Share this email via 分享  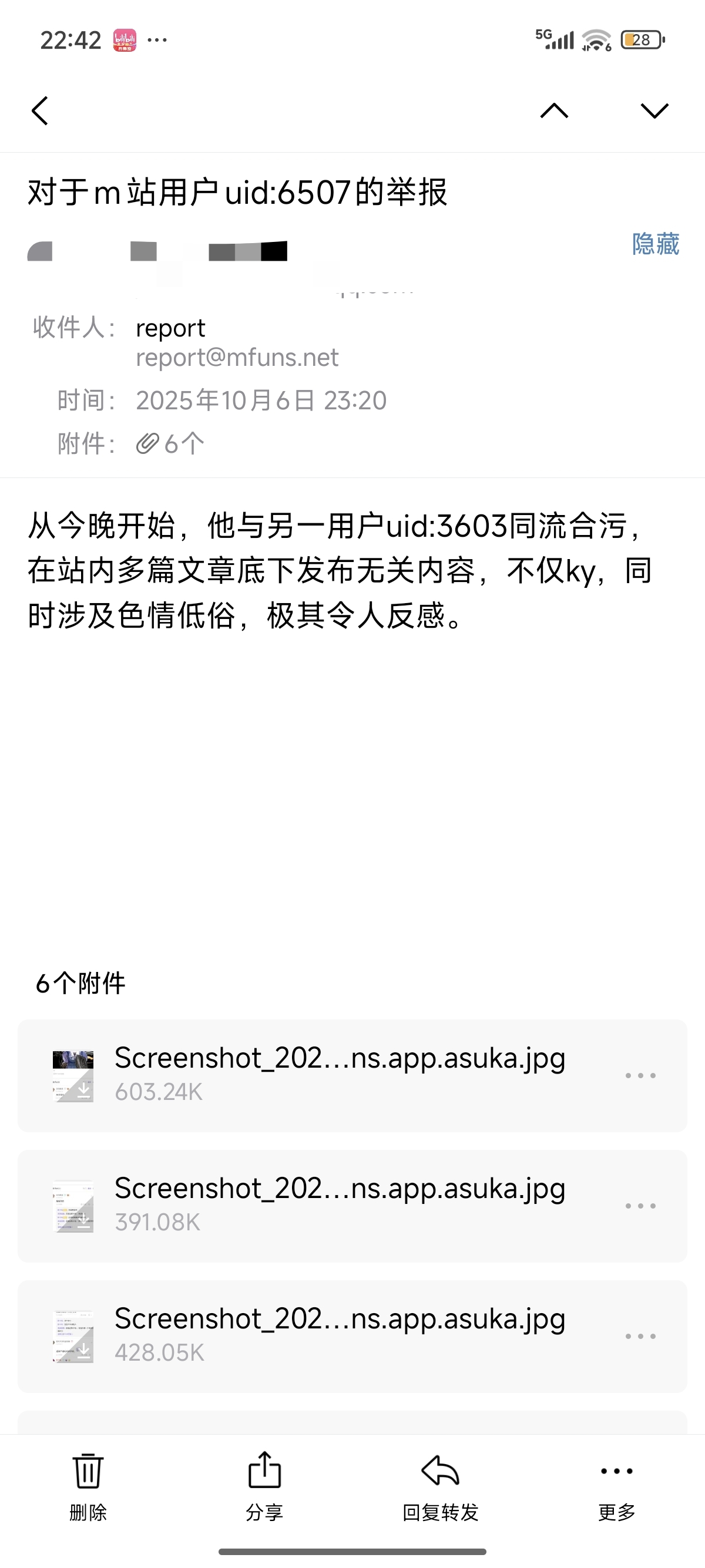point(264,1486)
